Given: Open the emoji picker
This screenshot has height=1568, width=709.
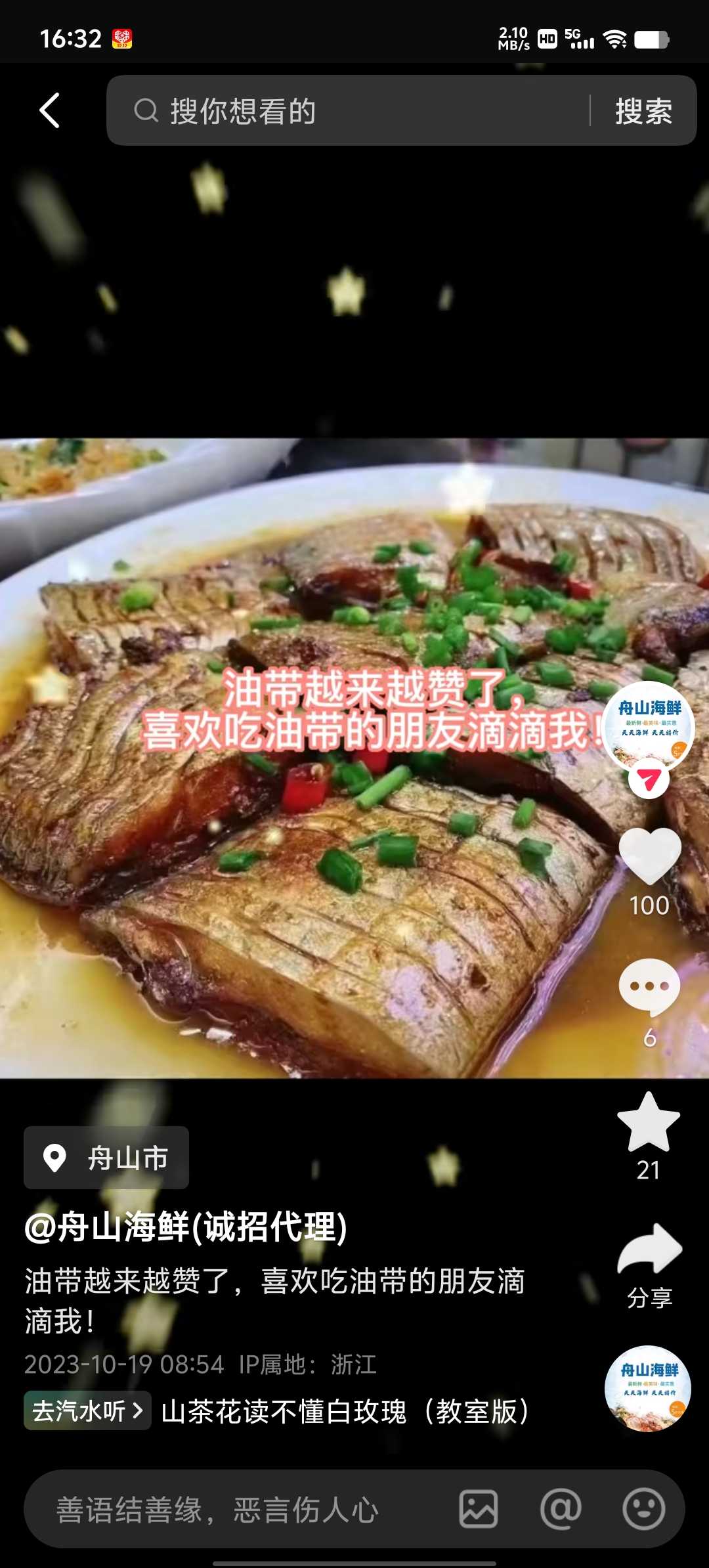Looking at the screenshot, I should tap(643, 1509).
